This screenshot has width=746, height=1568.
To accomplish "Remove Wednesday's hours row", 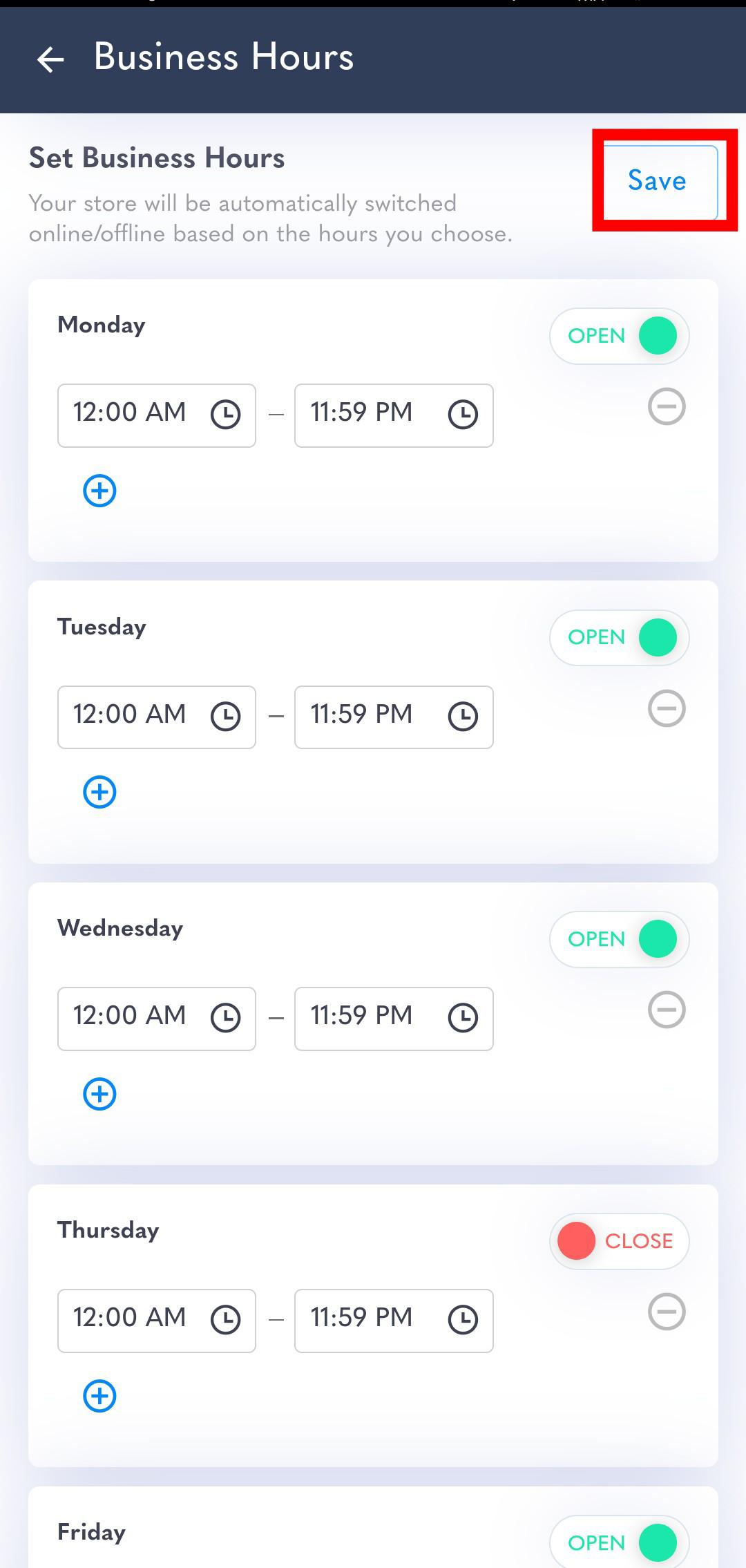I will pos(667,1010).
